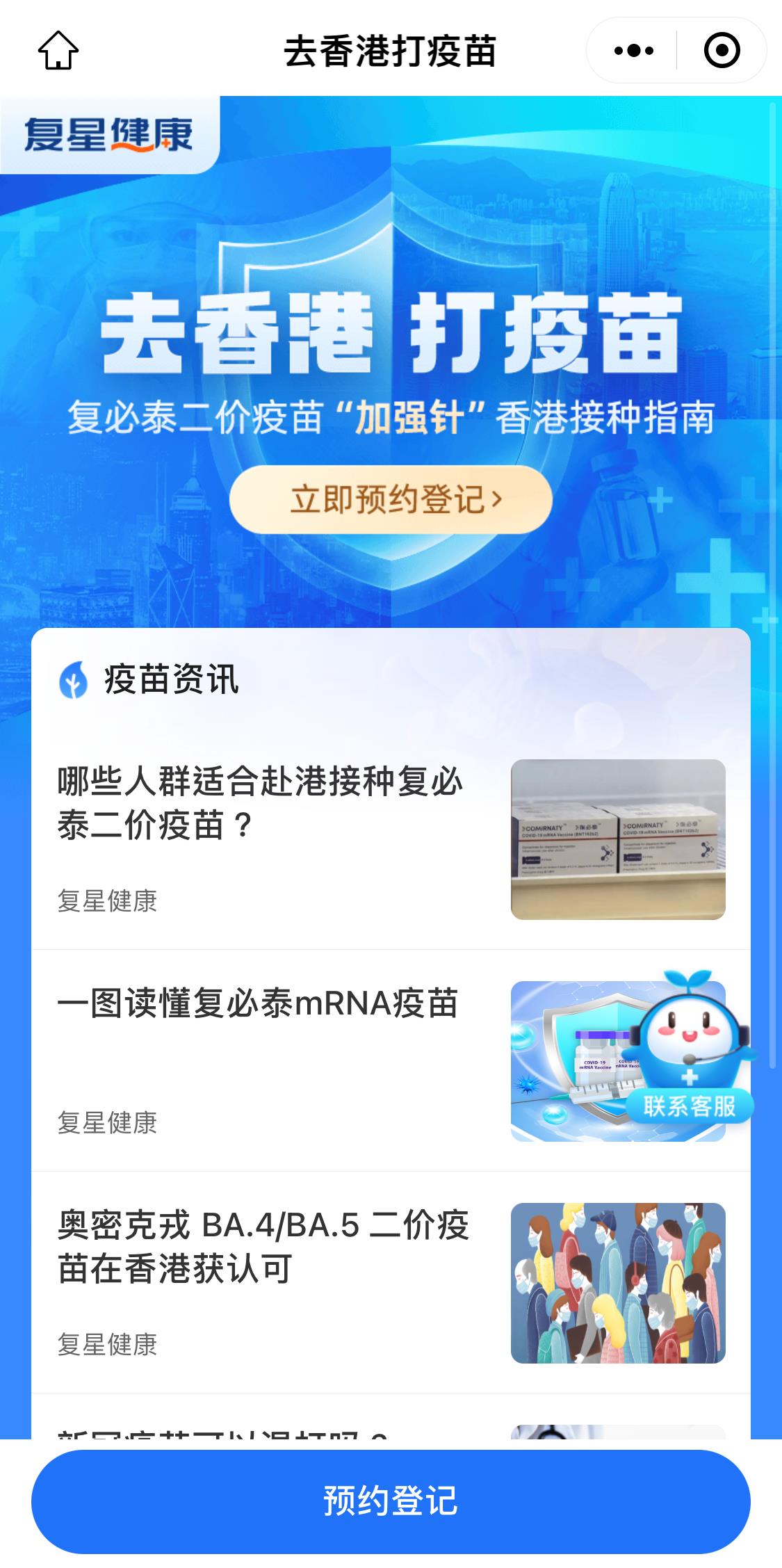Go to the mini program home page
The width and height of the screenshot is (782, 1568).
click(58, 51)
